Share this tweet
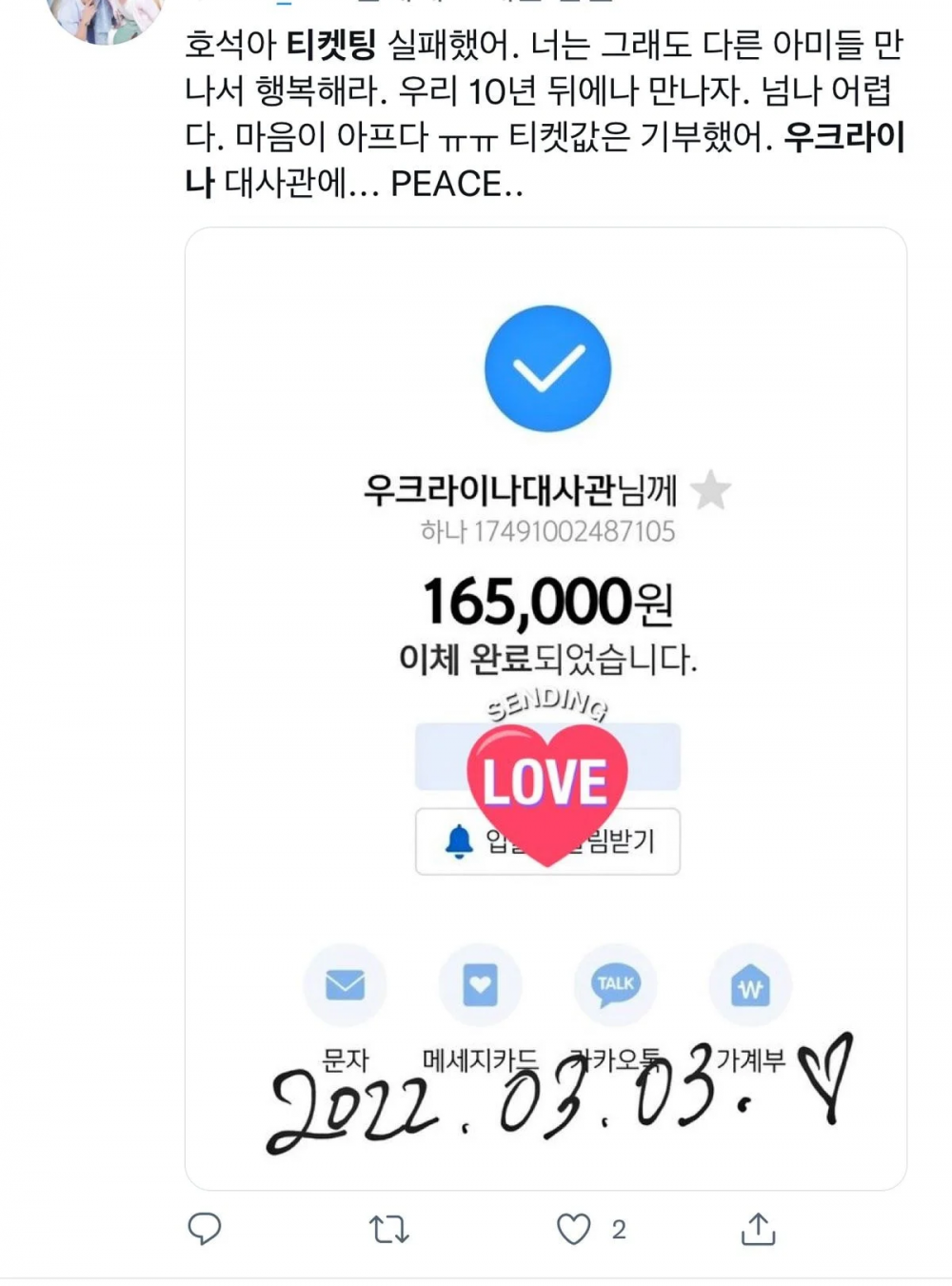952x1286 pixels. (758, 1229)
